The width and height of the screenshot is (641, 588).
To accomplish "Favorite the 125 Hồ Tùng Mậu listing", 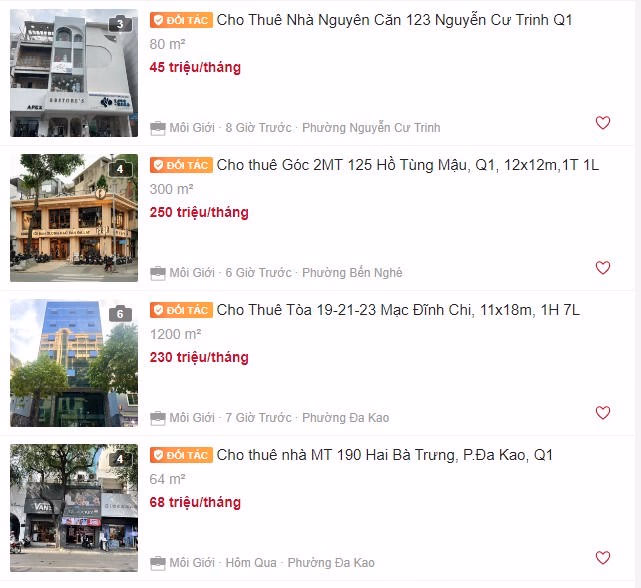I will 602,268.
